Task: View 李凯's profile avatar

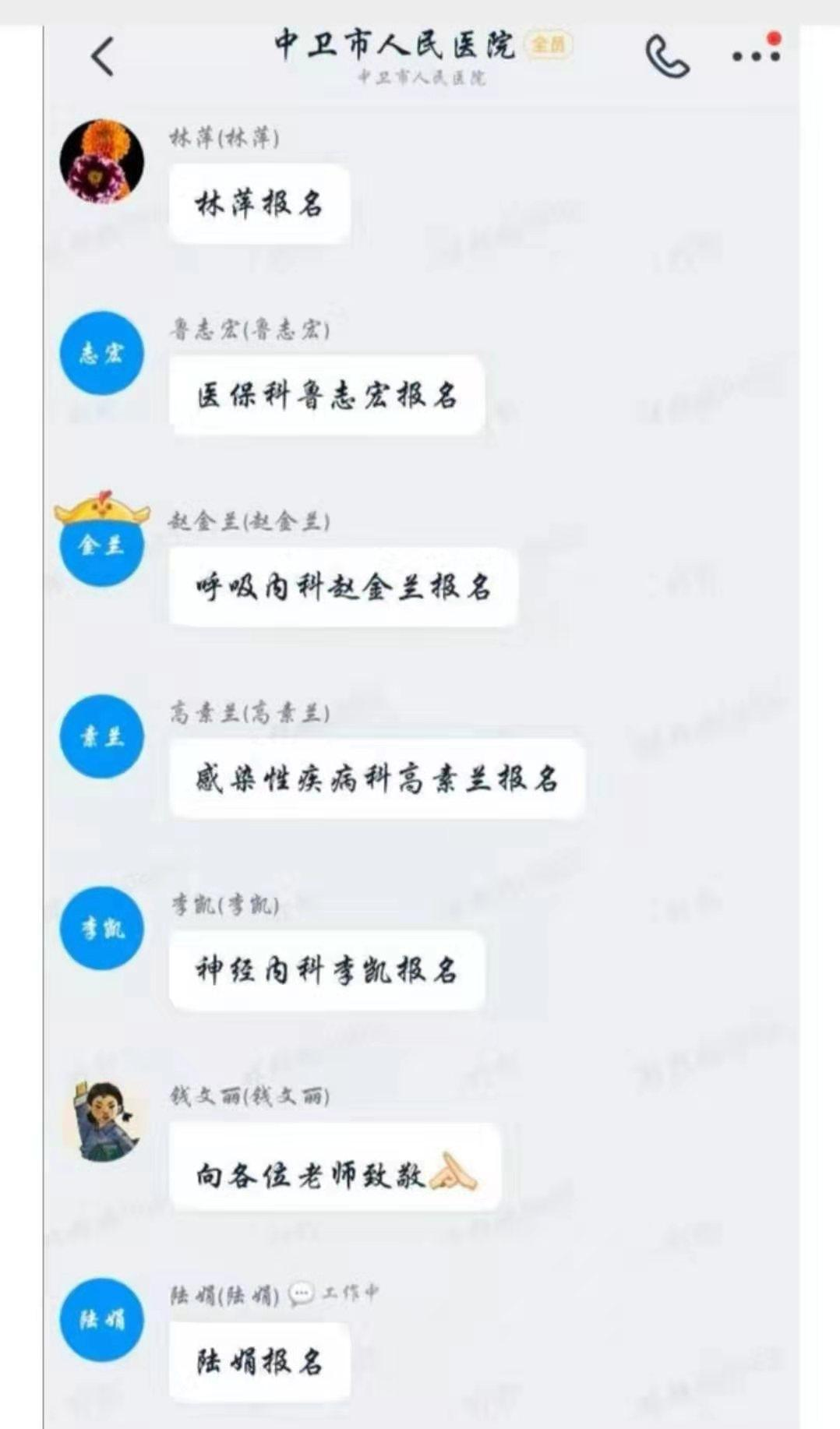Action: (102, 928)
